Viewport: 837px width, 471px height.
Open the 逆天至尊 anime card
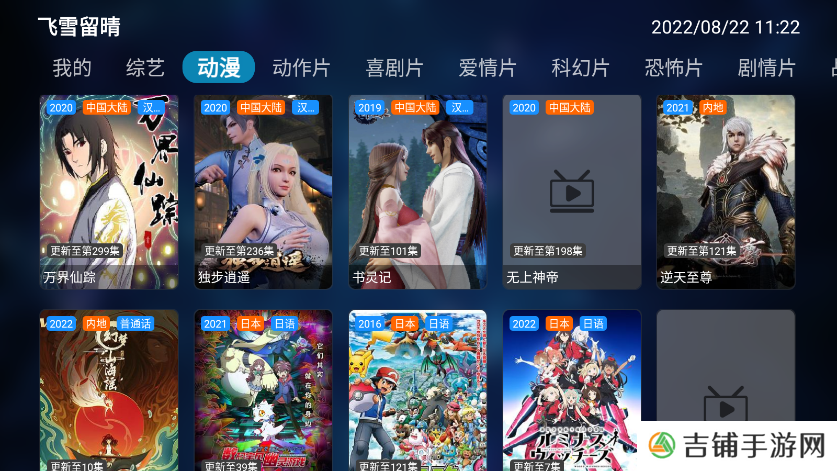coord(725,192)
